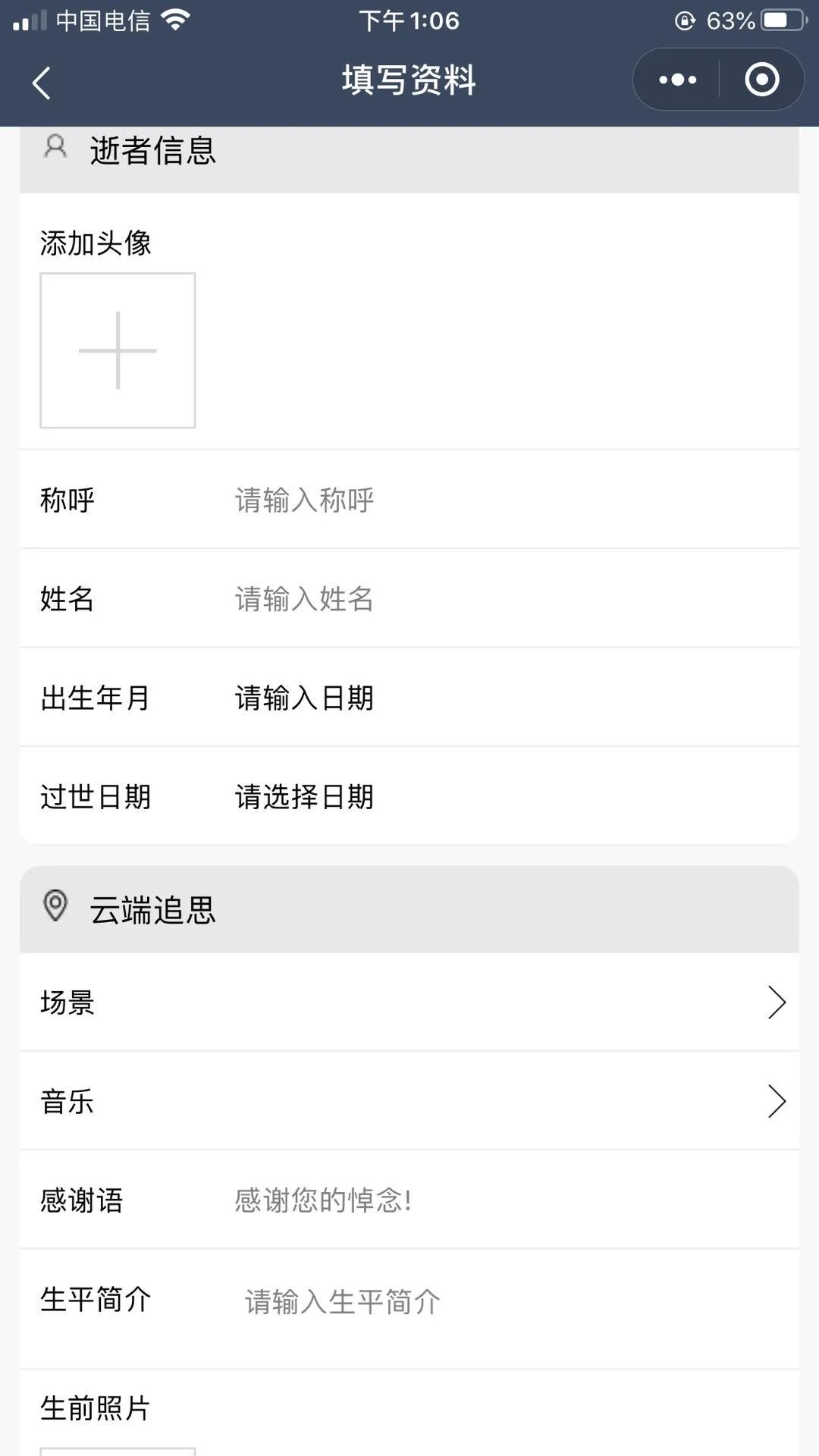This screenshot has width=819, height=1456.
Task: Expand the 场景 selection screen
Action: coord(777,1003)
